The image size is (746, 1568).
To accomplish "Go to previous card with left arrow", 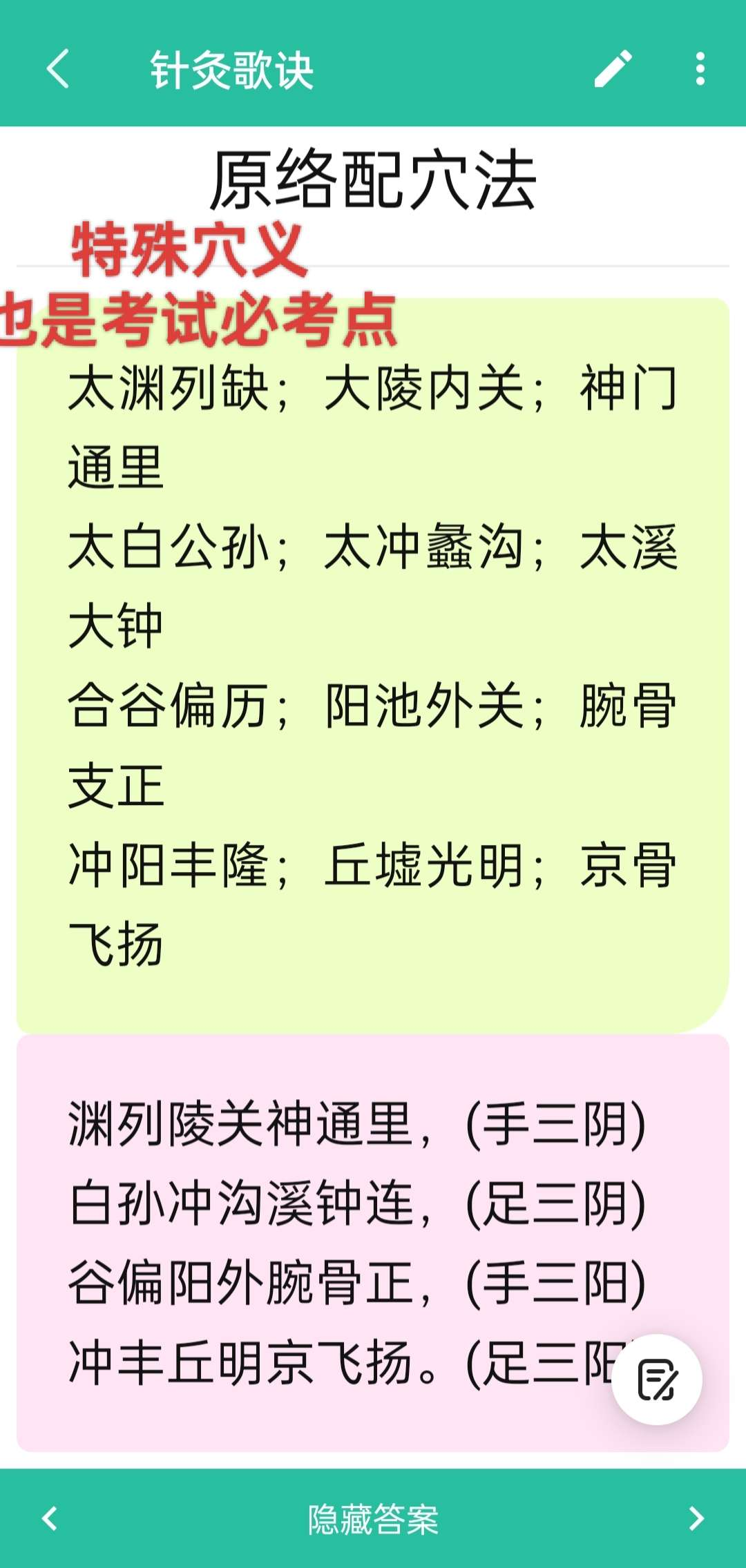I will point(50,1518).
